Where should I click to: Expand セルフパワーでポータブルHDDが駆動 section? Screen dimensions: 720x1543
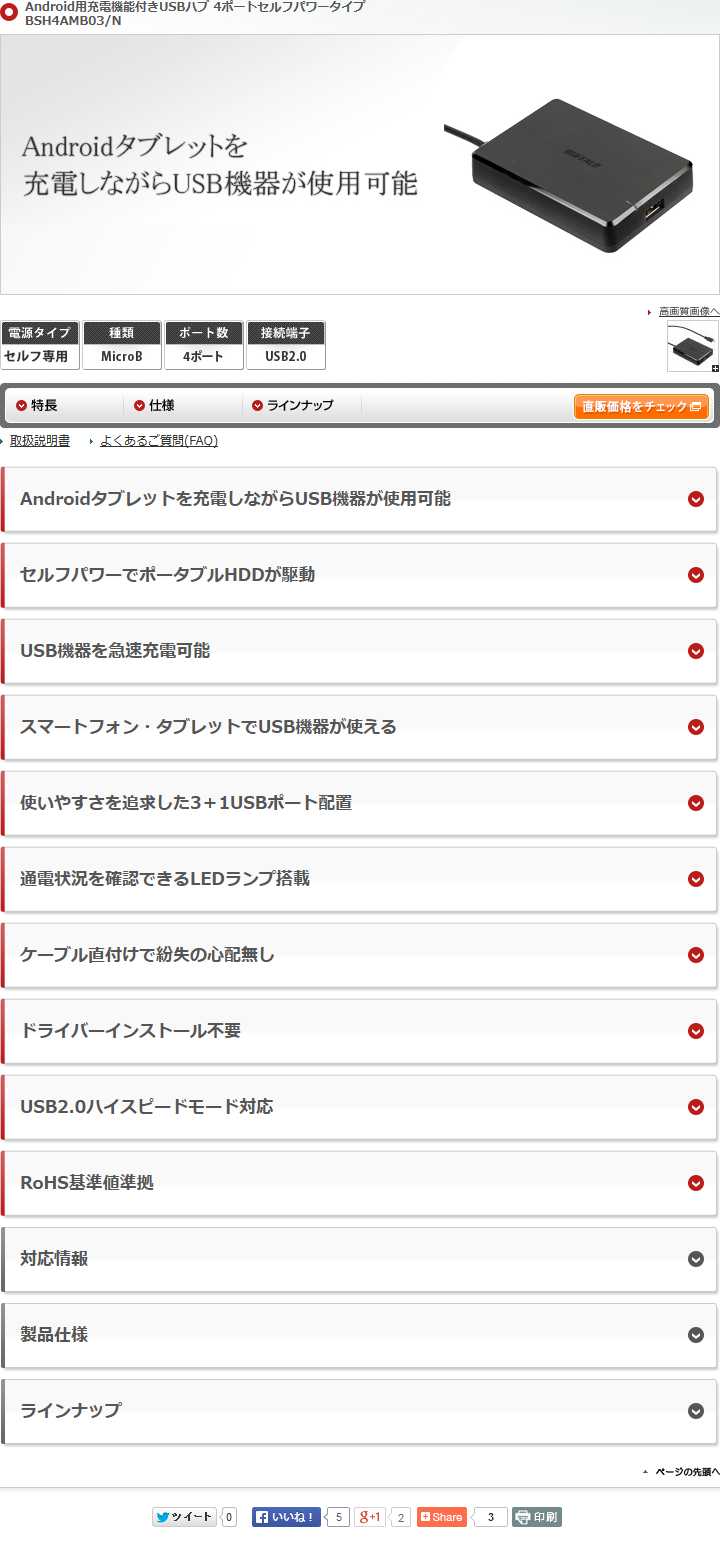pos(359,575)
